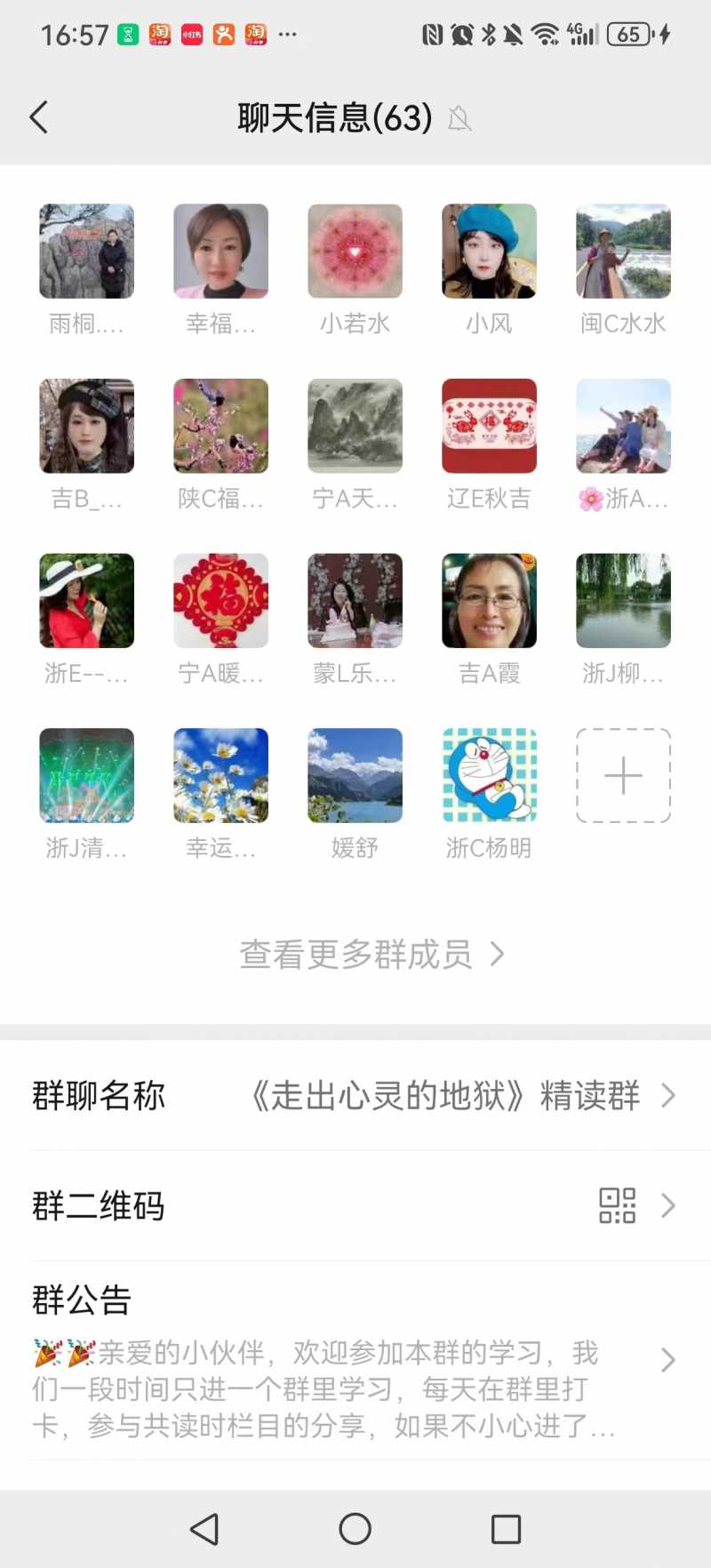
Task: View member 闽C水水
Action: (x=623, y=252)
